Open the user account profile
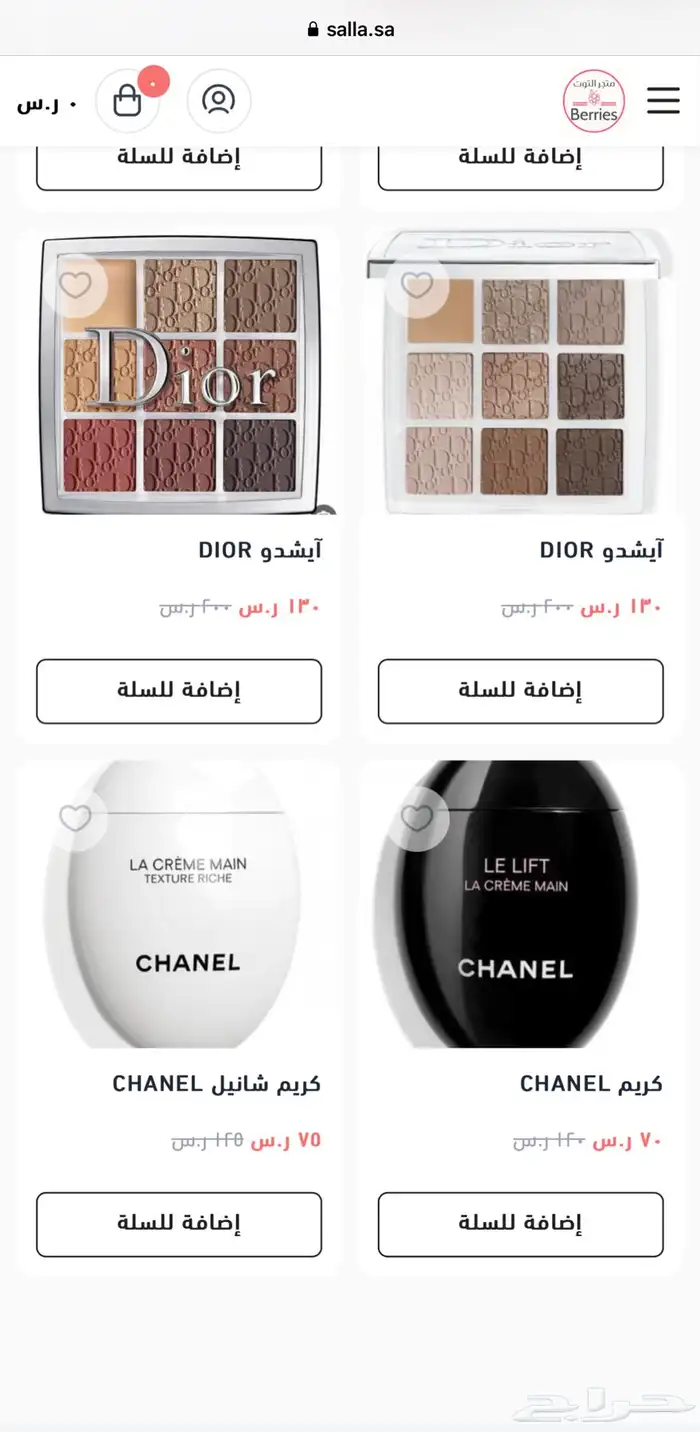Viewport: 700px width, 1432px height. (x=218, y=101)
